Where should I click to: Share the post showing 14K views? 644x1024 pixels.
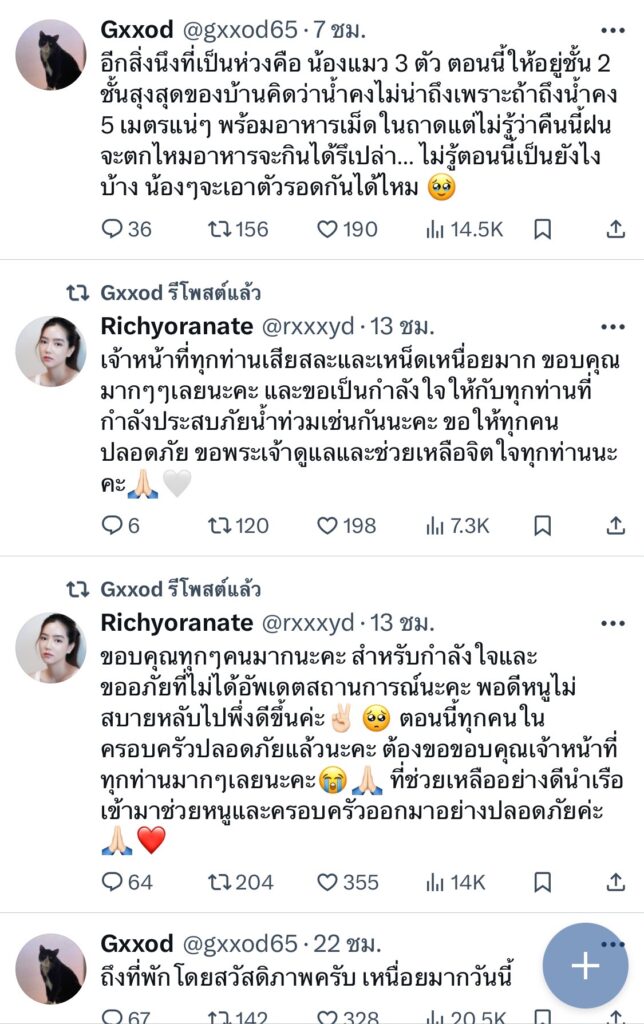click(616, 882)
